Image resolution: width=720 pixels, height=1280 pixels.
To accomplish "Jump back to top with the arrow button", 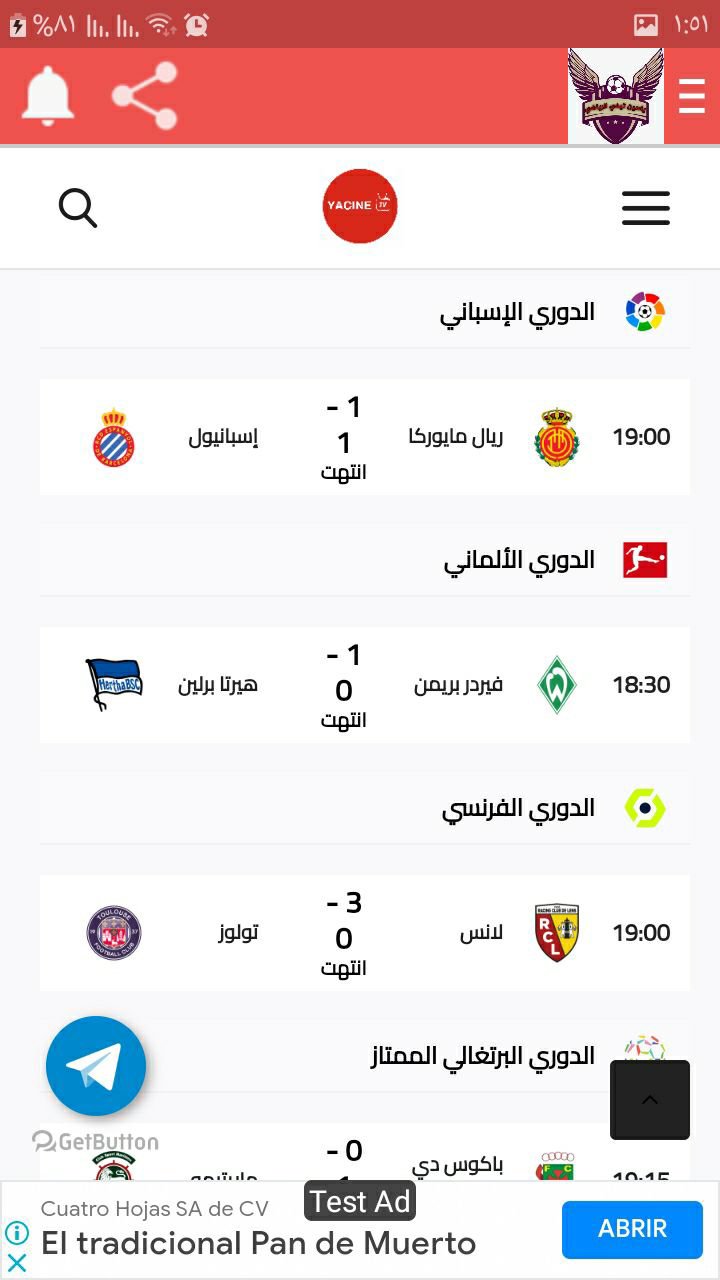I will tap(650, 1100).
